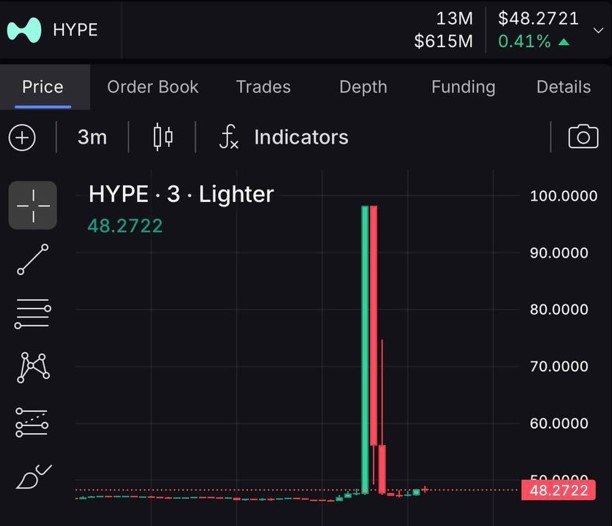Open the Depth tab

[362, 87]
